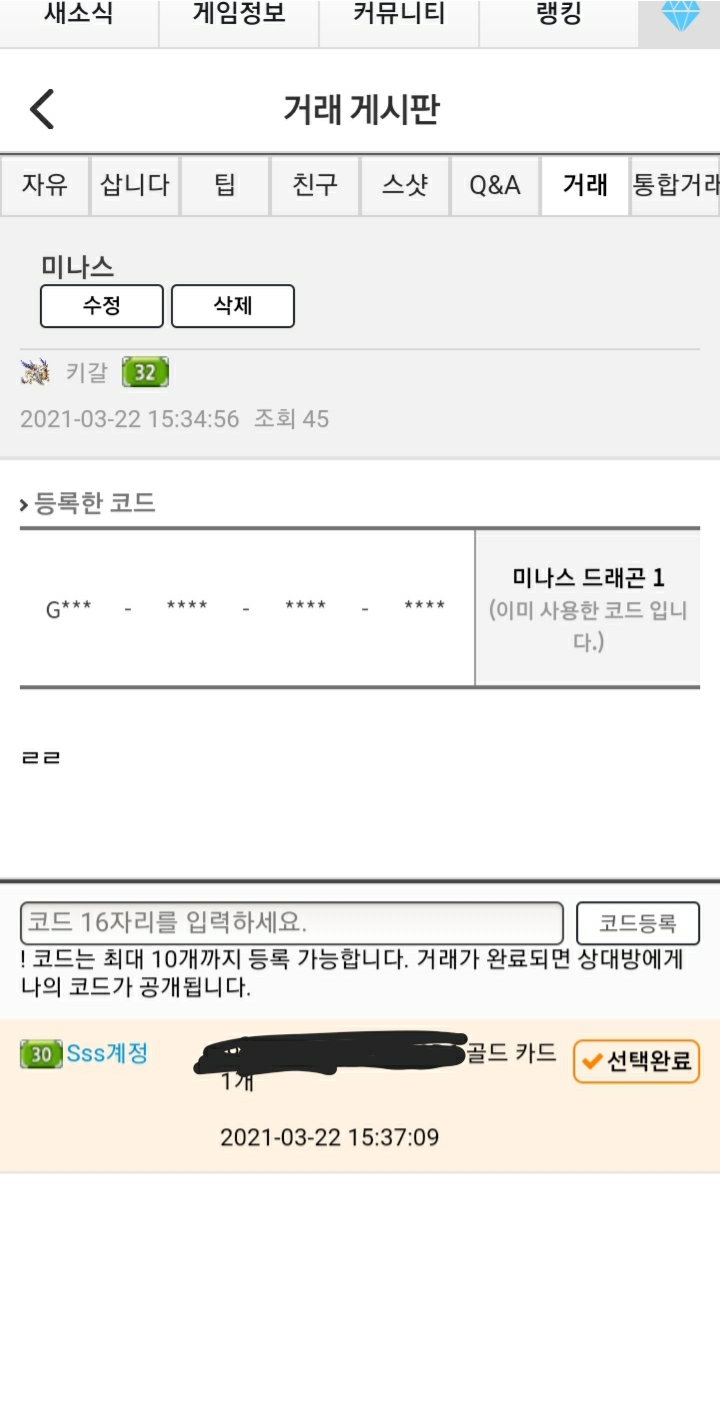Tap the 코드등록 button
720x1403 pixels.
637,922
